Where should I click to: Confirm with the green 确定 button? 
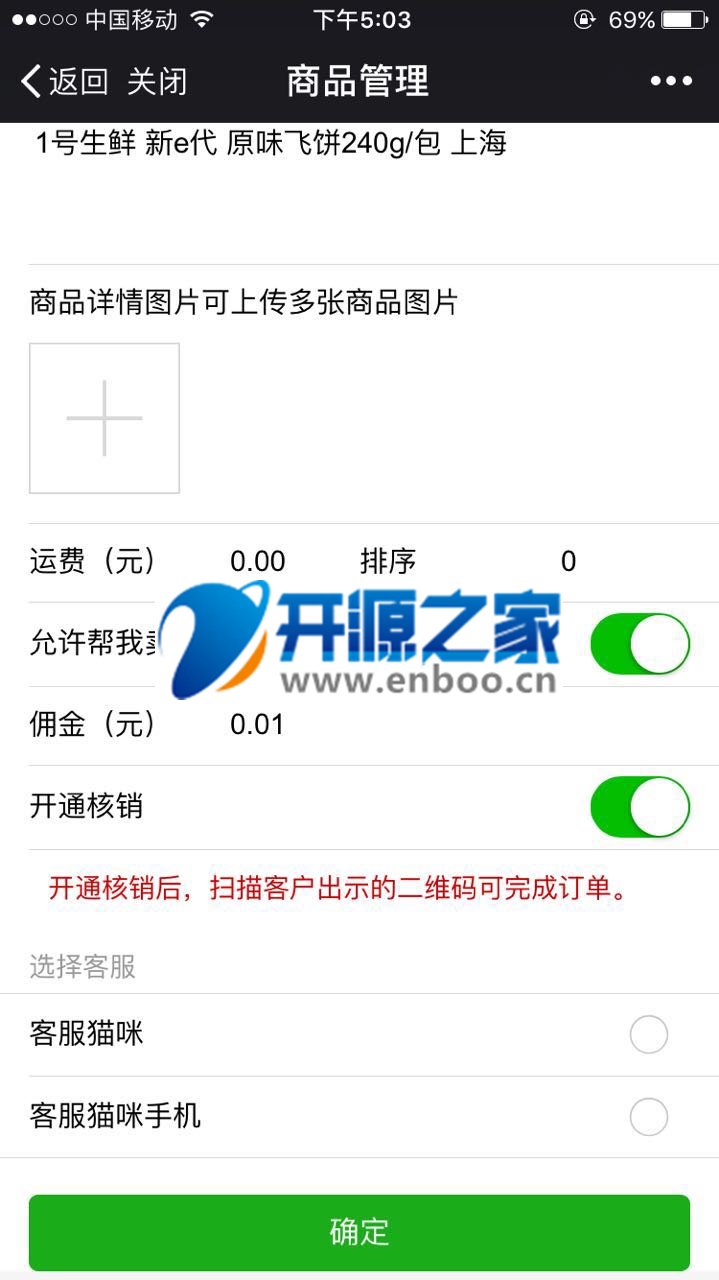(x=359, y=1232)
